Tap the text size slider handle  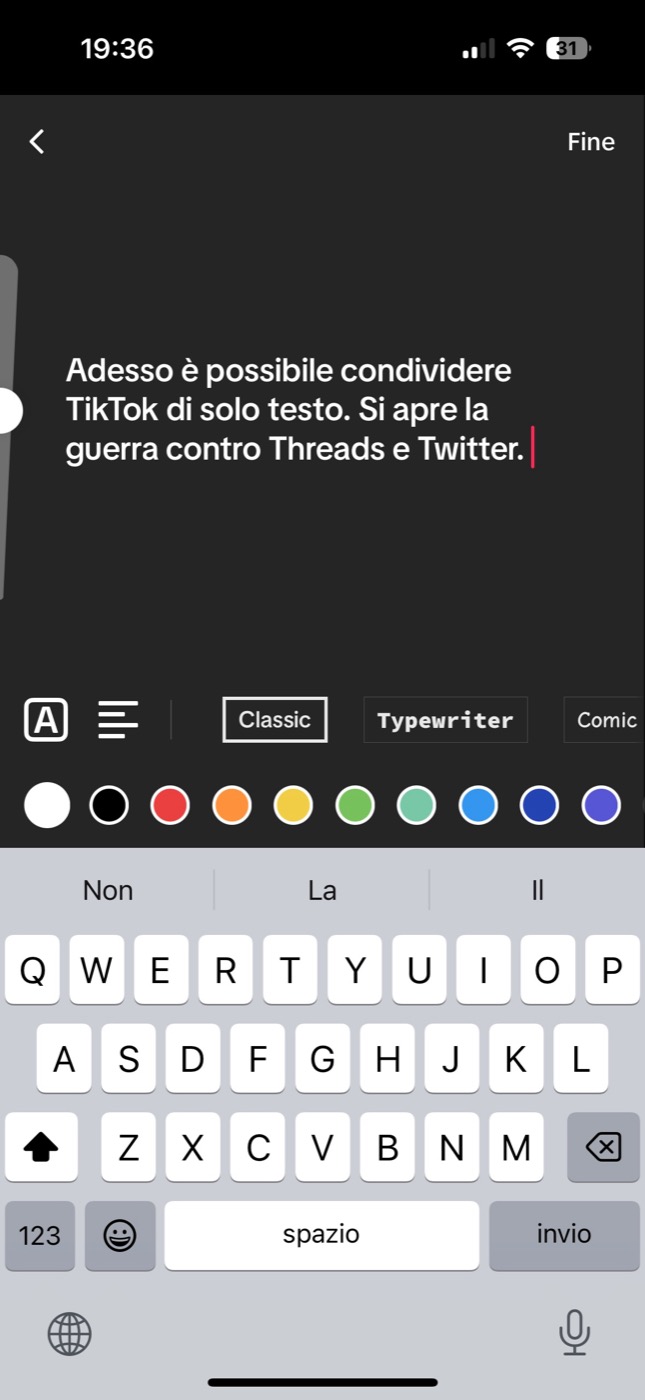8,411
